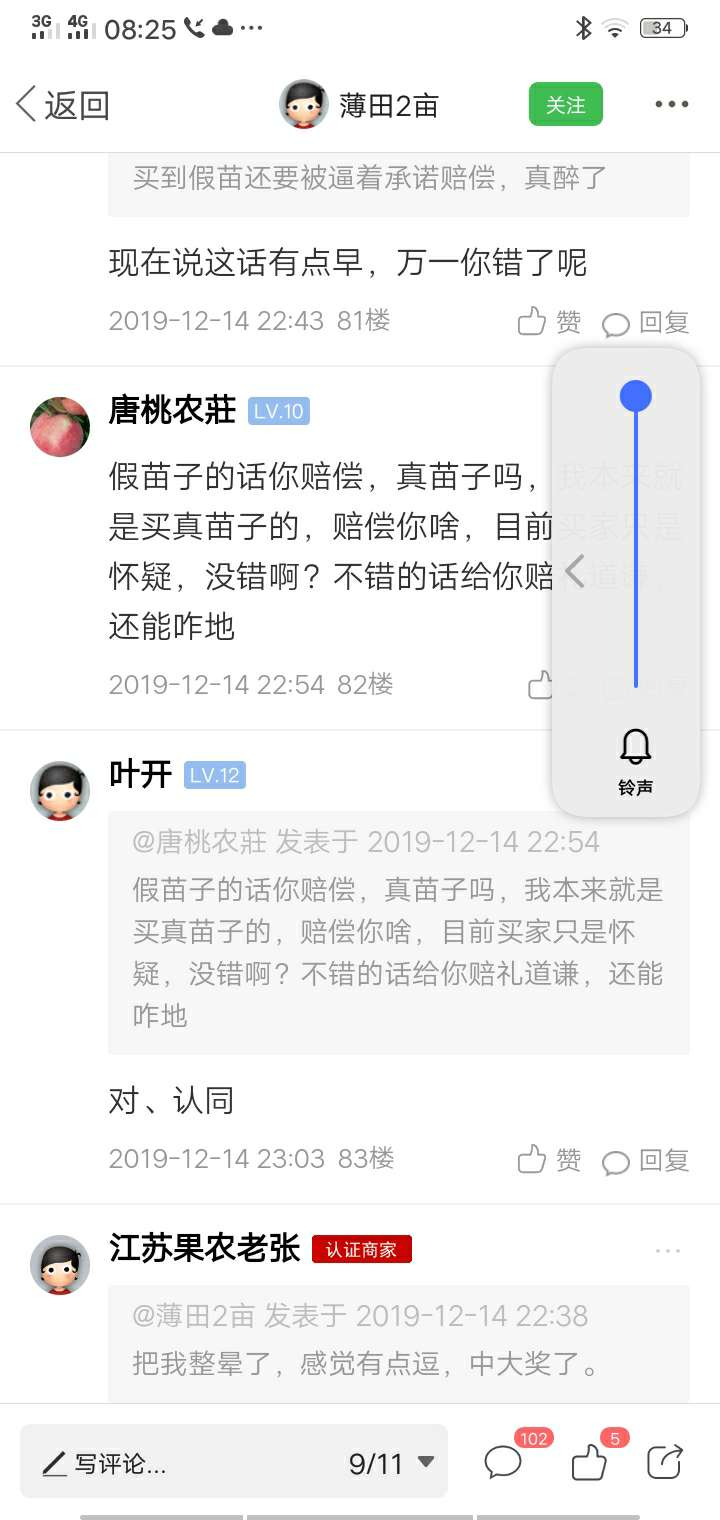The height and width of the screenshot is (1520, 720).
Task: Like this post with the thumbs-up icon
Action: (x=589, y=1463)
